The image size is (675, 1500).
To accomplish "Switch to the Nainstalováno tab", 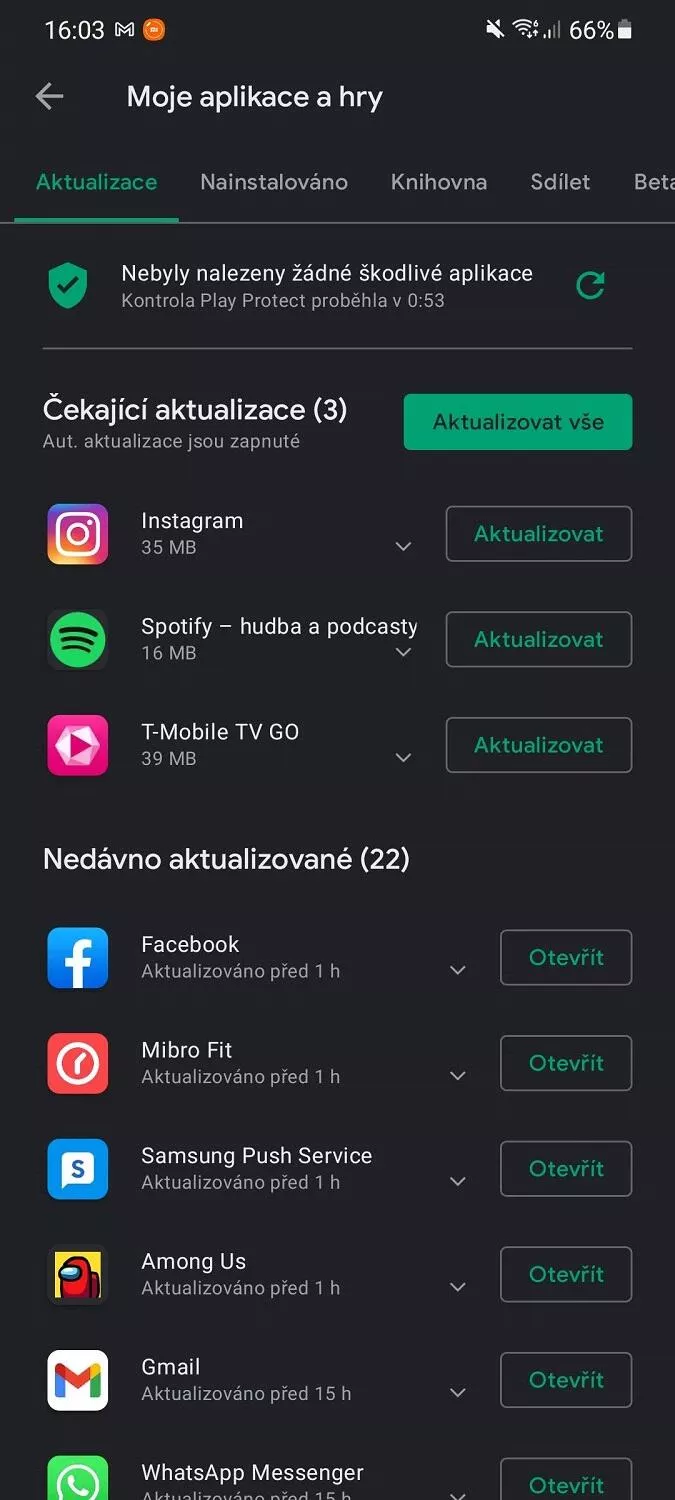I will point(274,182).
